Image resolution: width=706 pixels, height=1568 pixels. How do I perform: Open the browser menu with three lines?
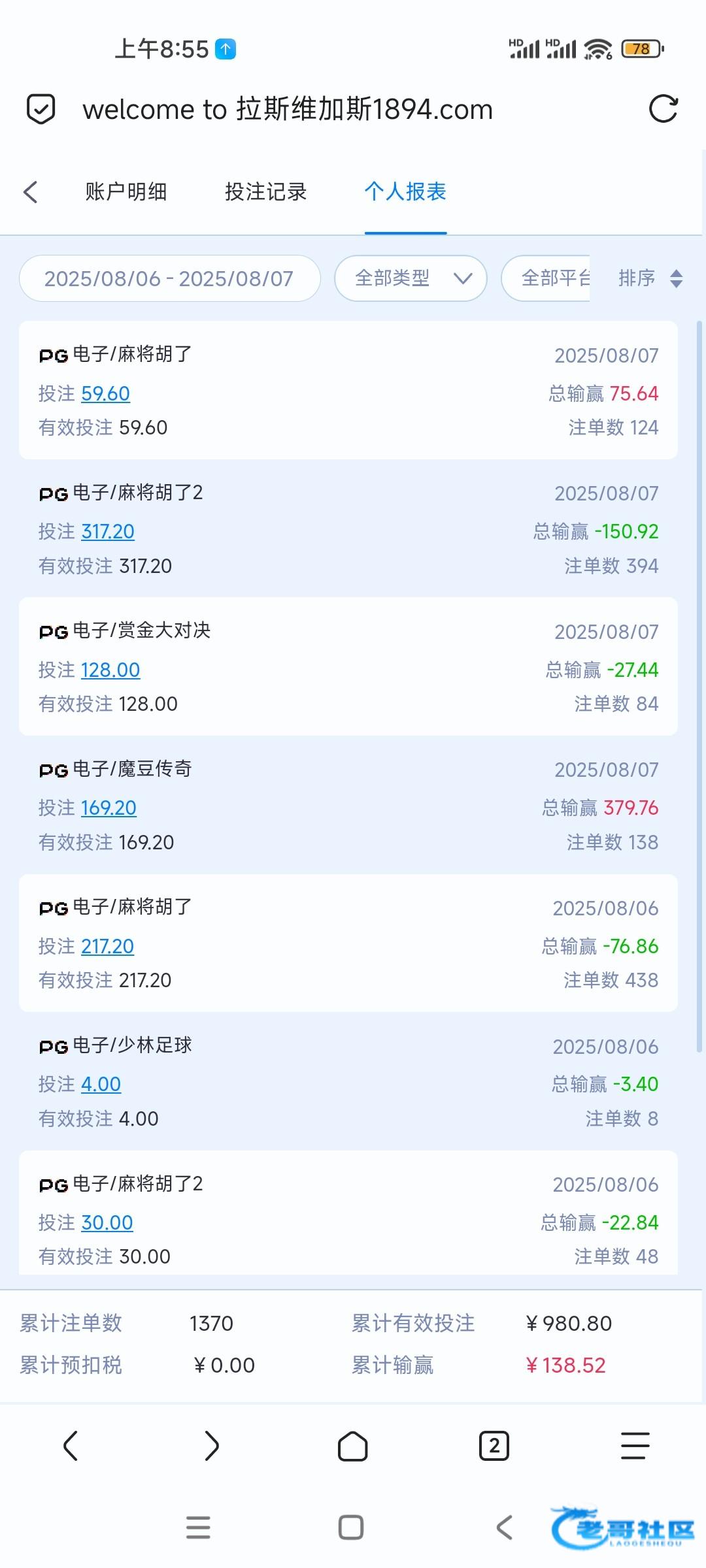tap(635, 1446)
